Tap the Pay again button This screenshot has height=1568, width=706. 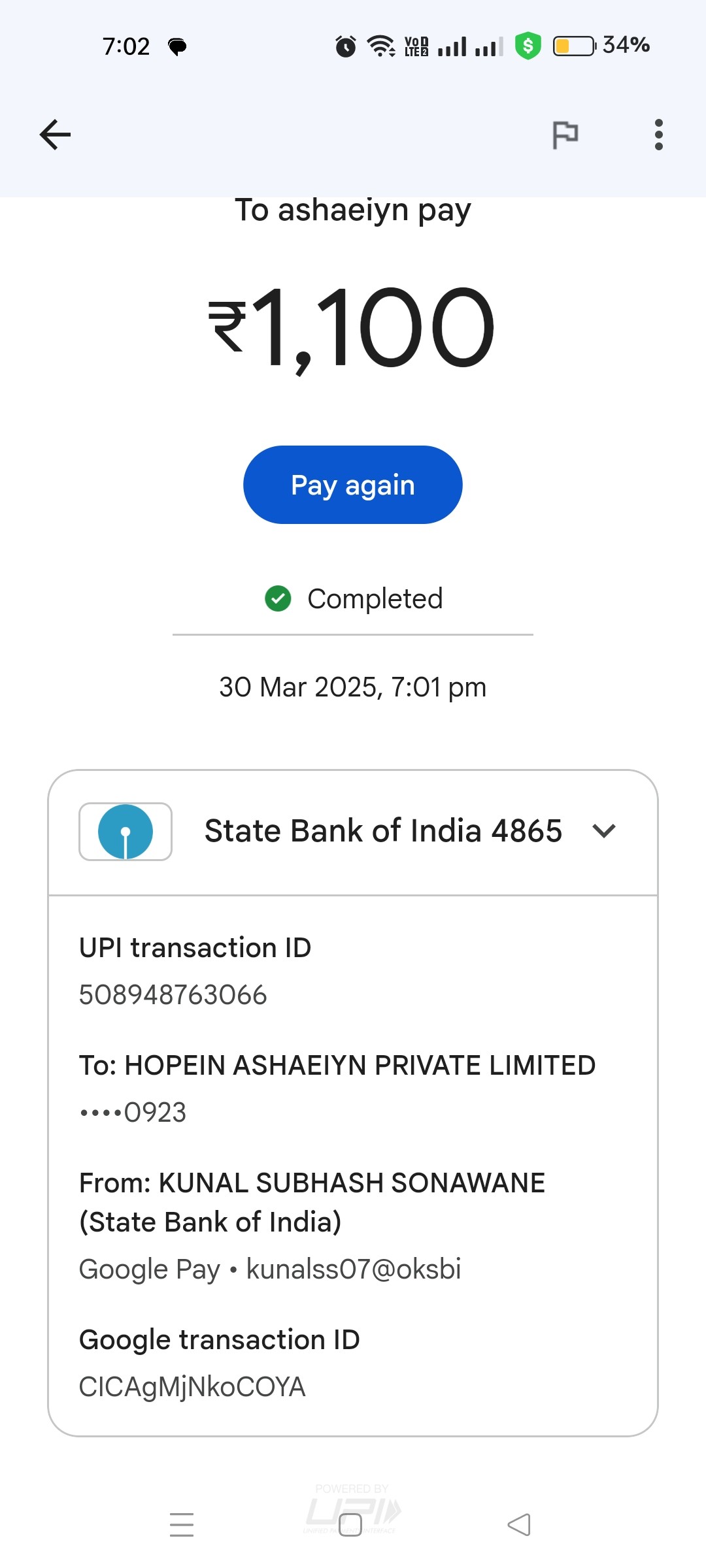(x=353, y=485)
